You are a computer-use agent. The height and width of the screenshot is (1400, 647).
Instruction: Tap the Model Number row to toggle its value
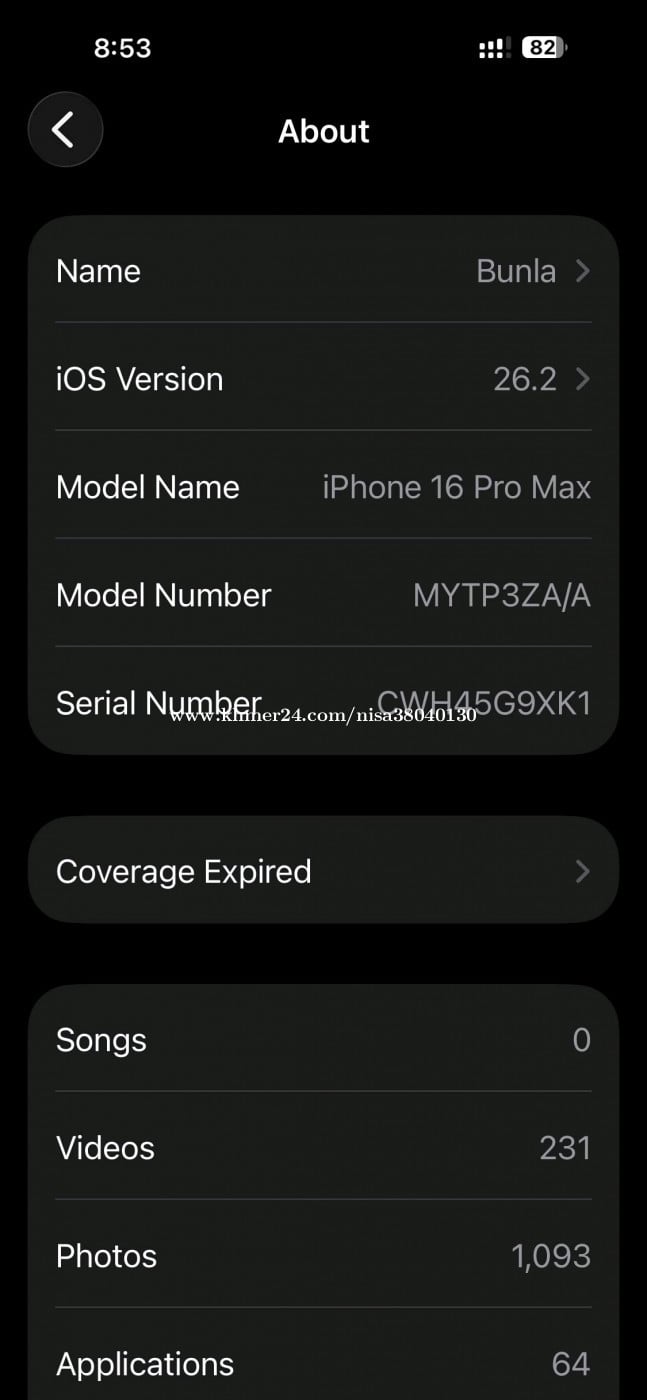(323, 595)
